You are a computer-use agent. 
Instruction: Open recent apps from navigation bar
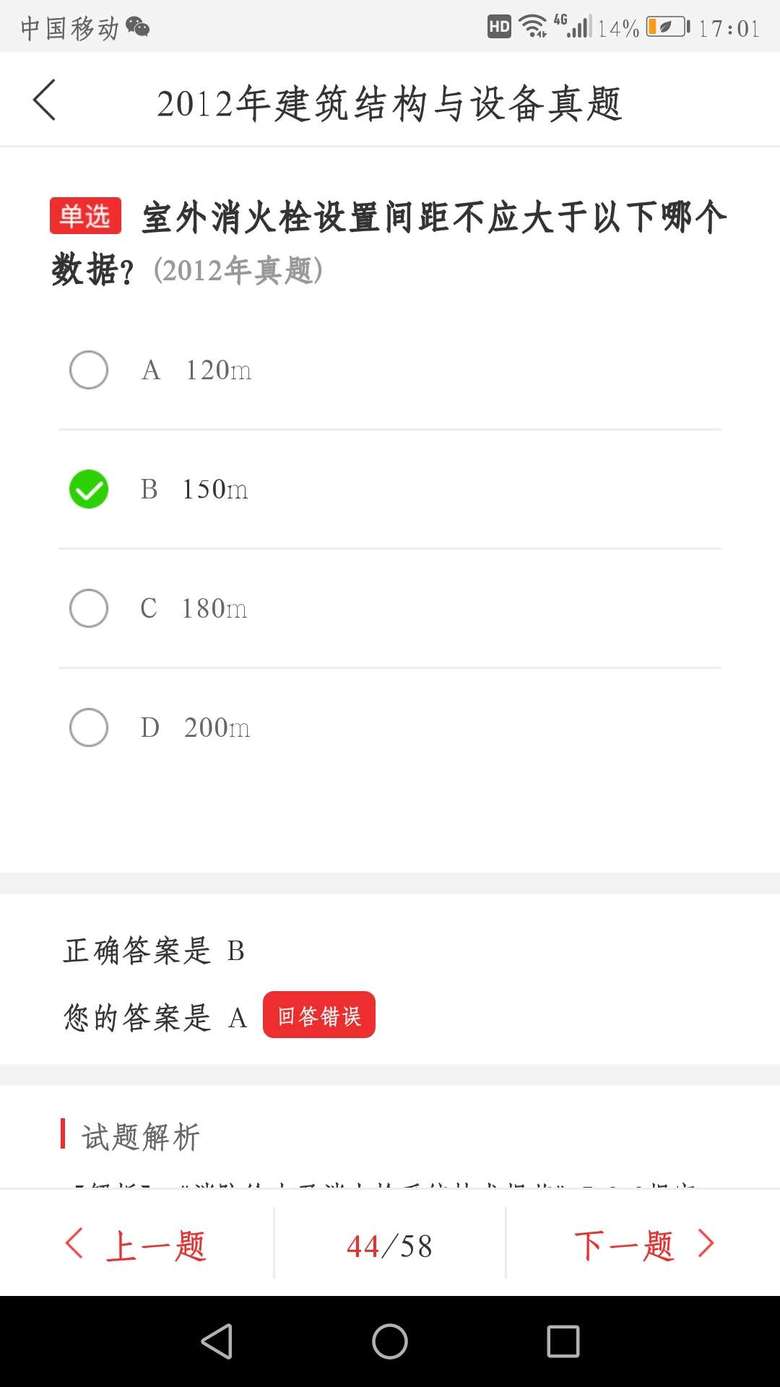[x=563, y=1342]
